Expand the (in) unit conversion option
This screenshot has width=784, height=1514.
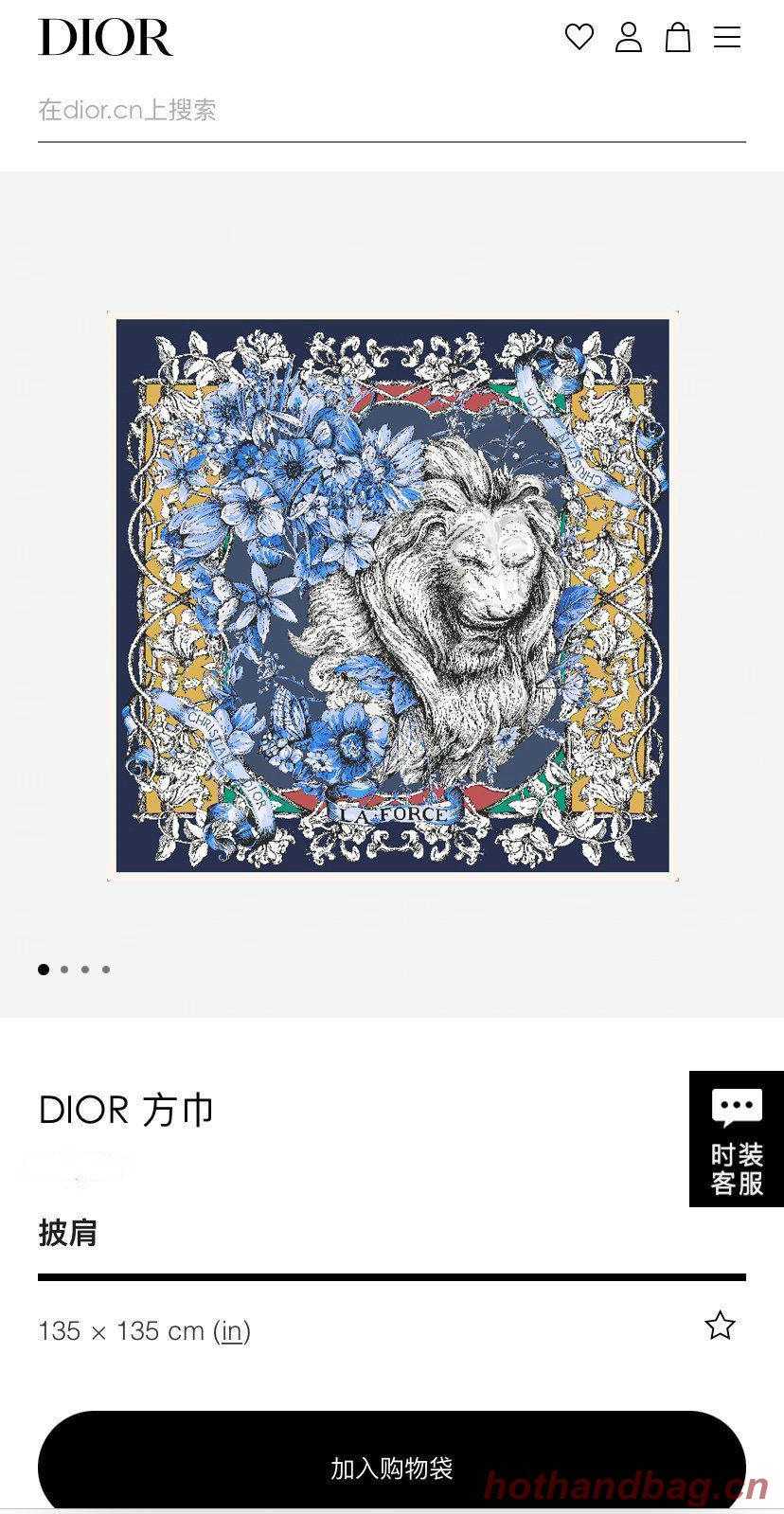(x=232, y=1331)
